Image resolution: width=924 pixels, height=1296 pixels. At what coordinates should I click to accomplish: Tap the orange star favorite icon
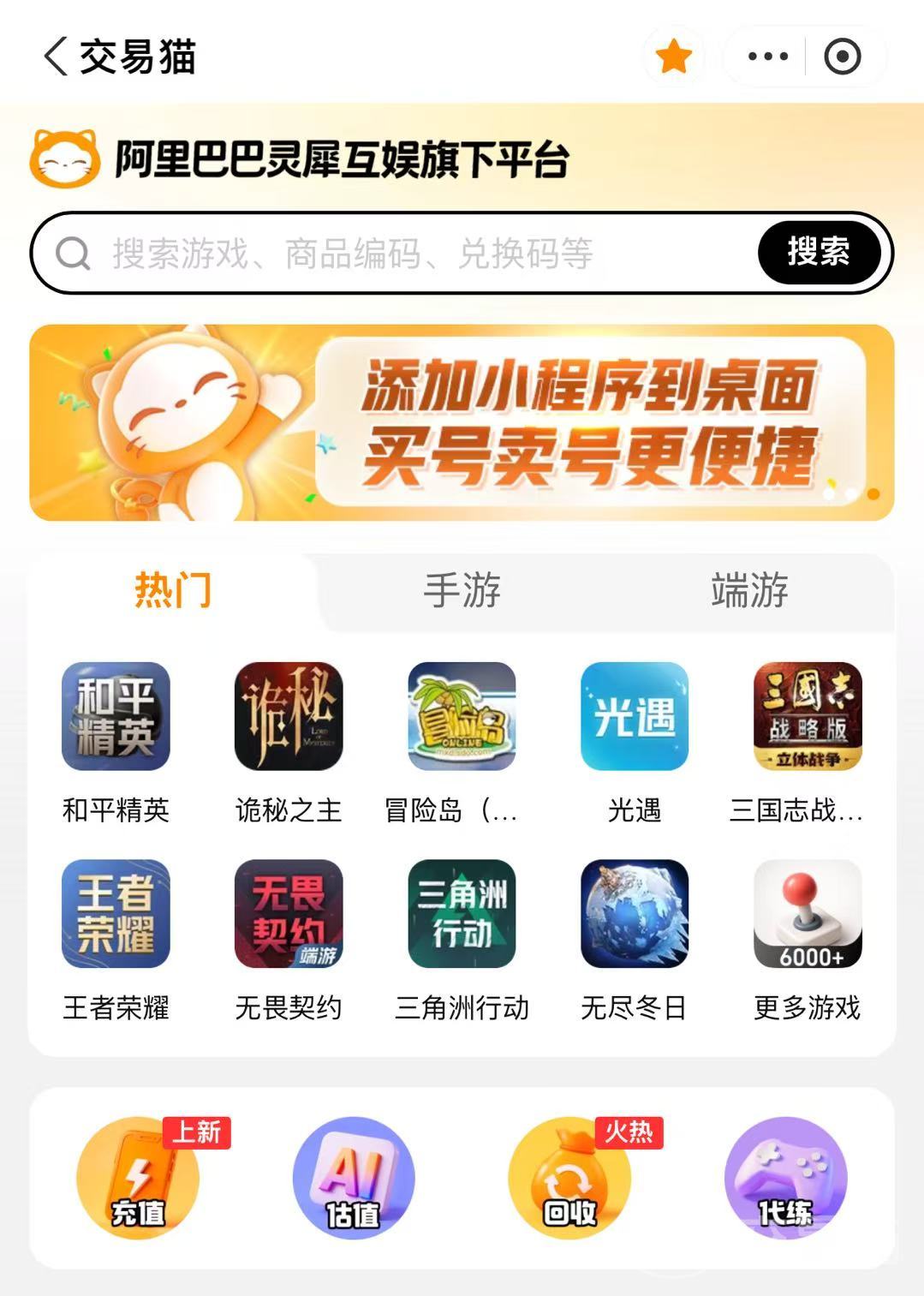[x=674, y=57]
